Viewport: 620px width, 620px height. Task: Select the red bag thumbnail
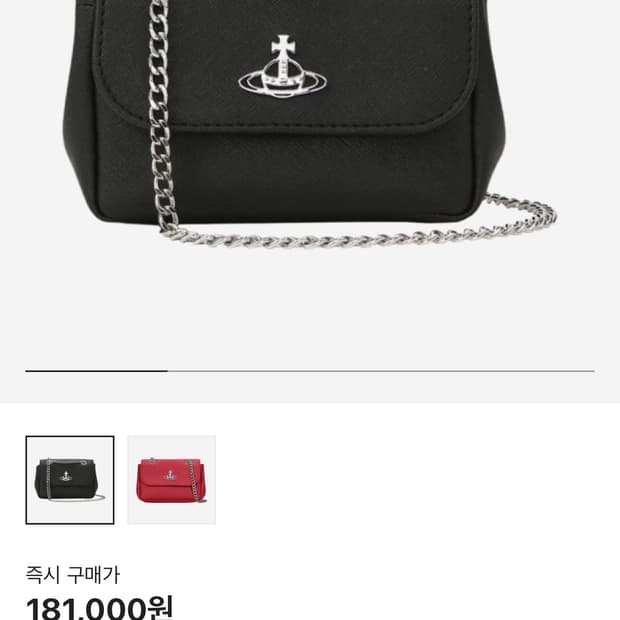point(172,480)
